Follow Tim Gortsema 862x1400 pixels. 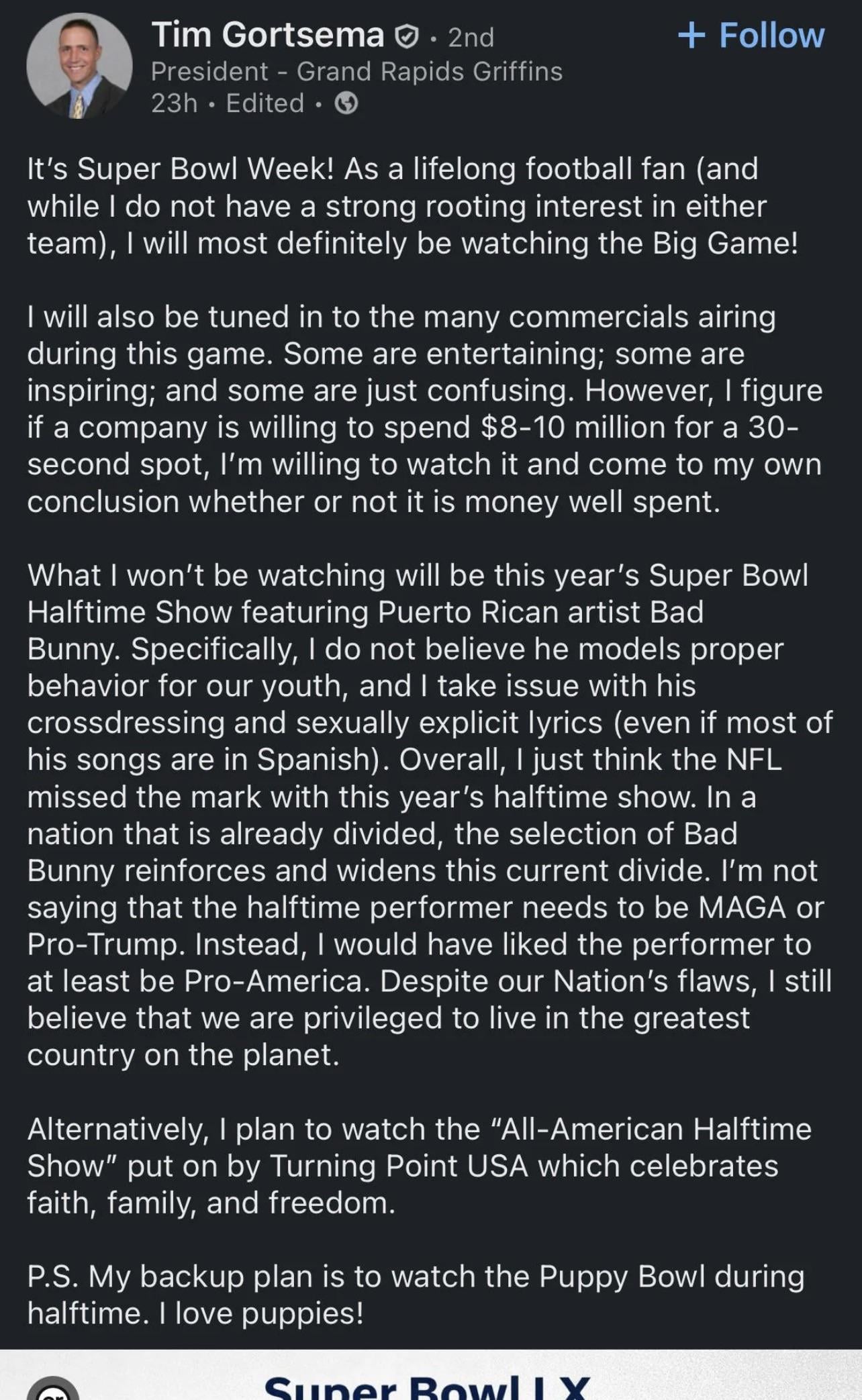point(751,35)
